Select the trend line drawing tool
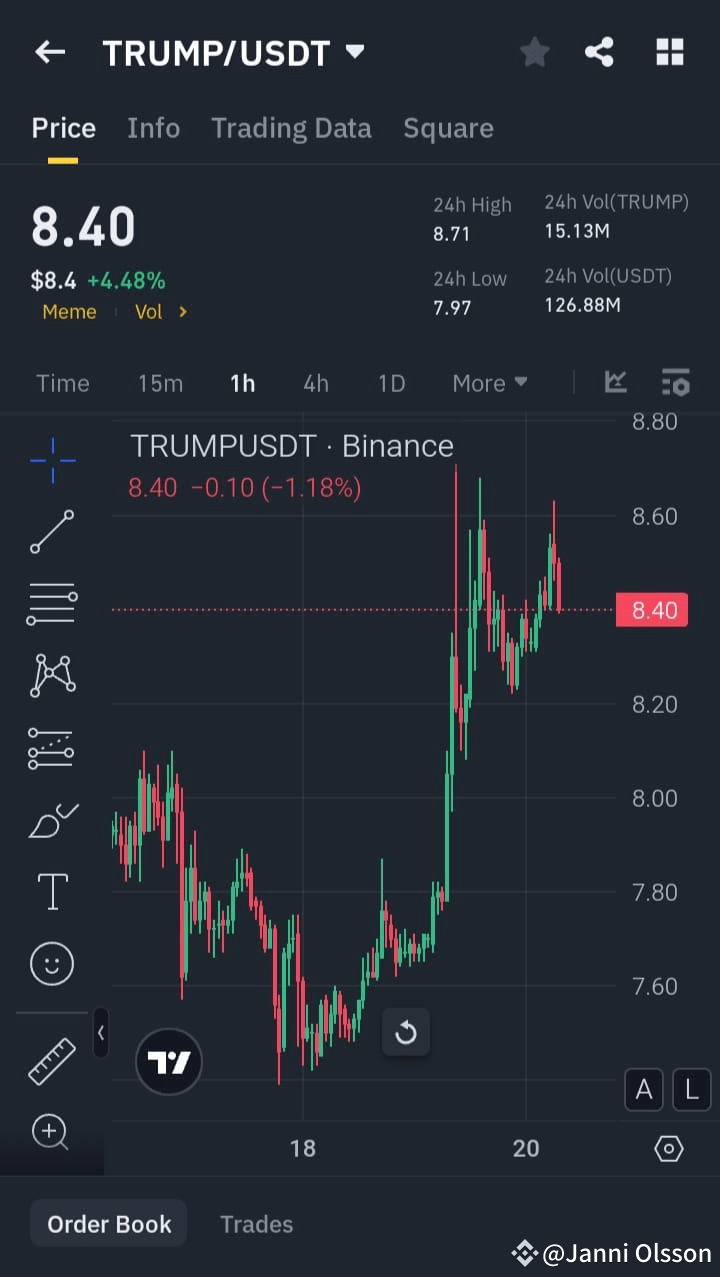Screen dimensions: 720x1277 (x=51, y=531)
